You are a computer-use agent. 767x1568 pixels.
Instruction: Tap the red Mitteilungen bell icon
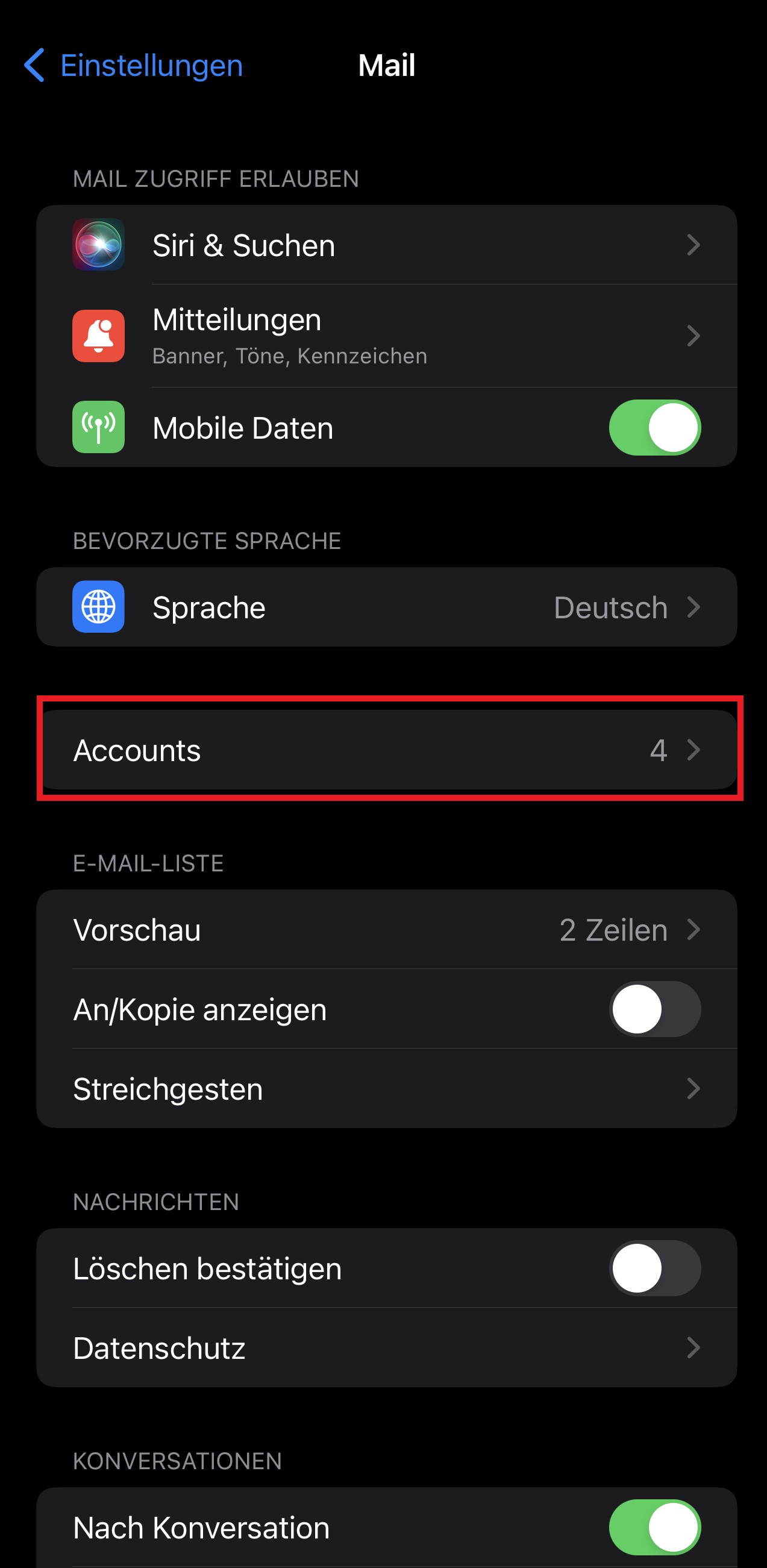(x=98, y=336)
